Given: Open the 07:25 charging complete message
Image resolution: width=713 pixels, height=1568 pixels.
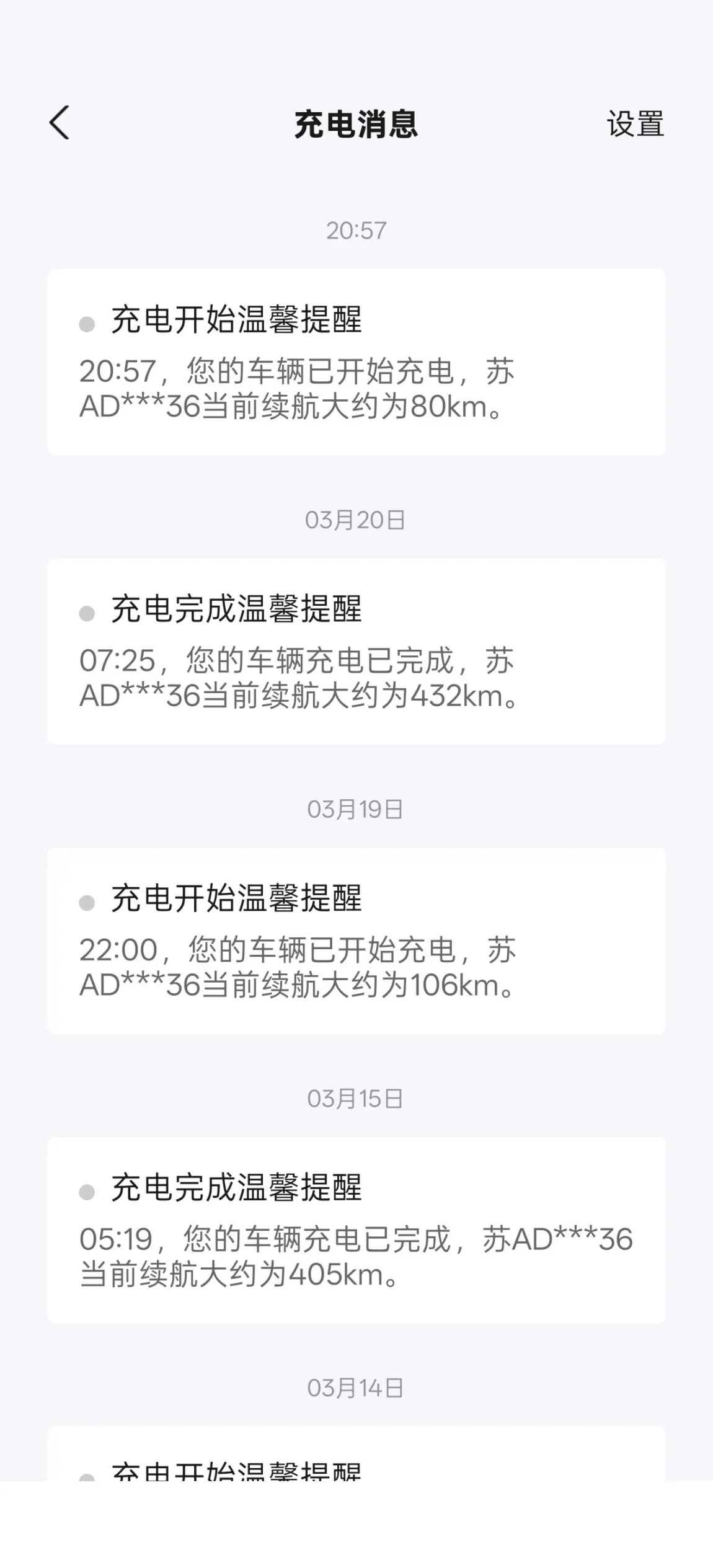Looking at the screenshot, I should click(356, 651).
